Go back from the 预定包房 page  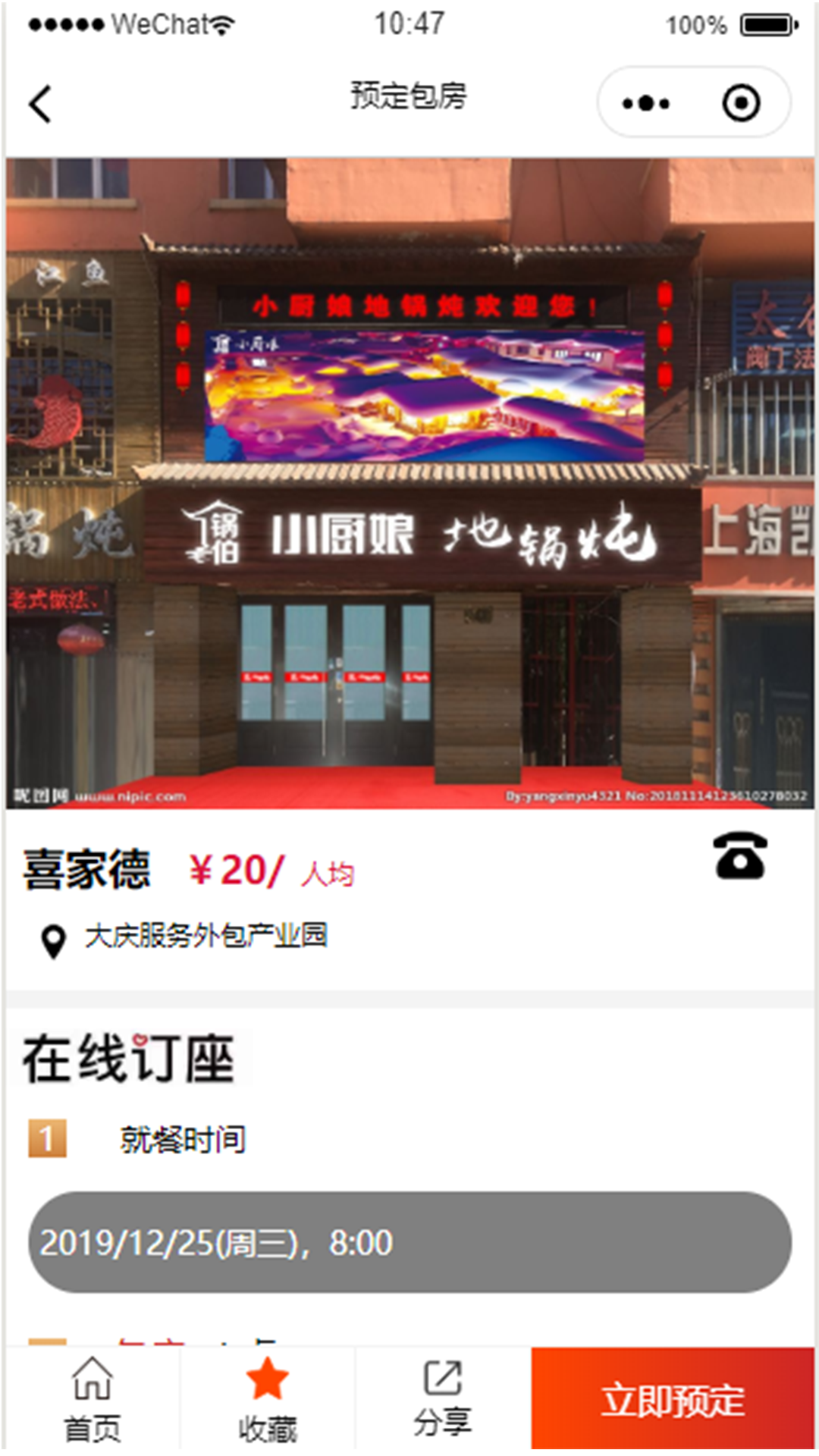41,104
